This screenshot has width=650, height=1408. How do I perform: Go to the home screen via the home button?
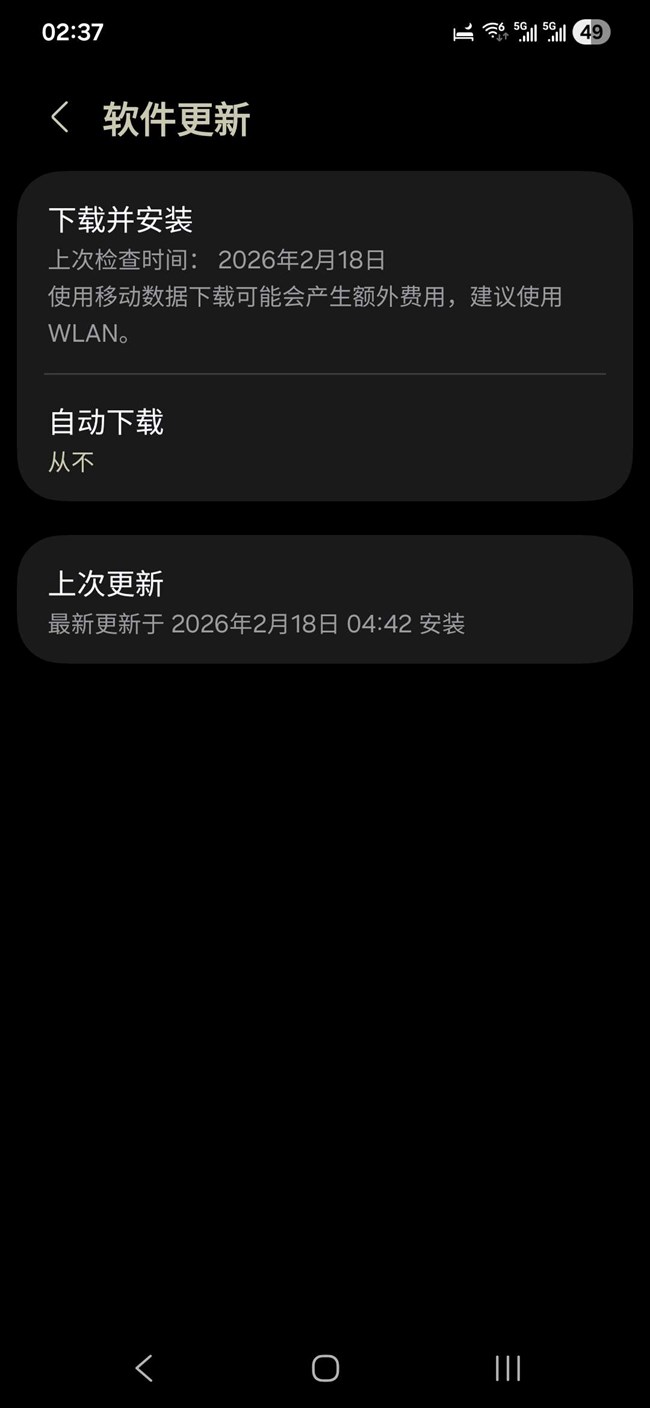(325, 1368)
